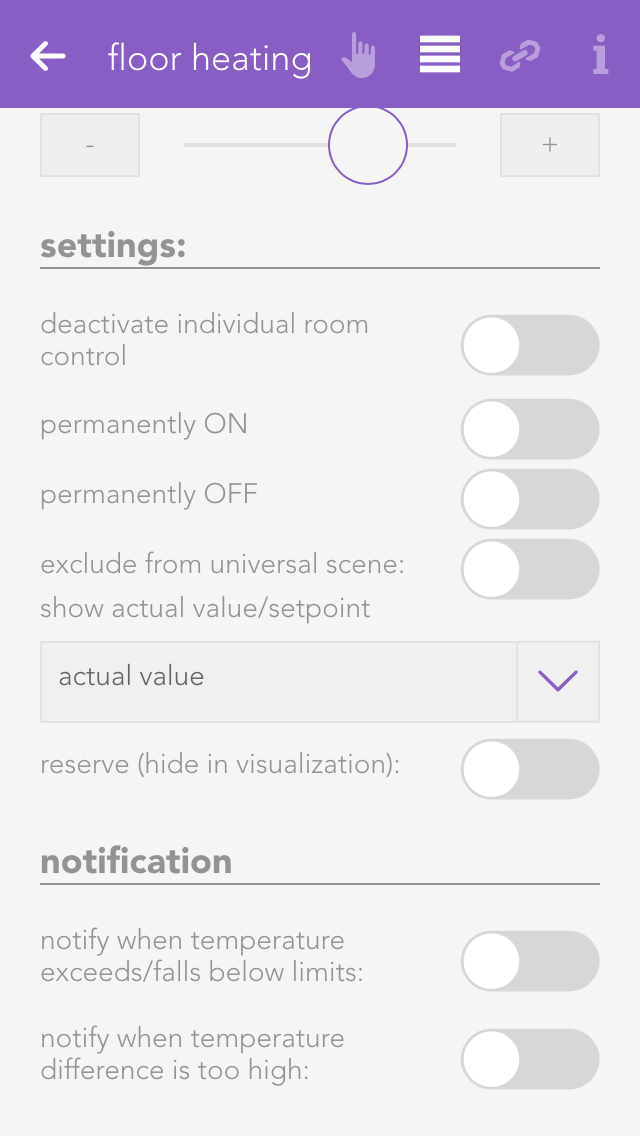The image size is (640, 1136).
Task: Tap the minus button to decrease
Action: [90, 145]
